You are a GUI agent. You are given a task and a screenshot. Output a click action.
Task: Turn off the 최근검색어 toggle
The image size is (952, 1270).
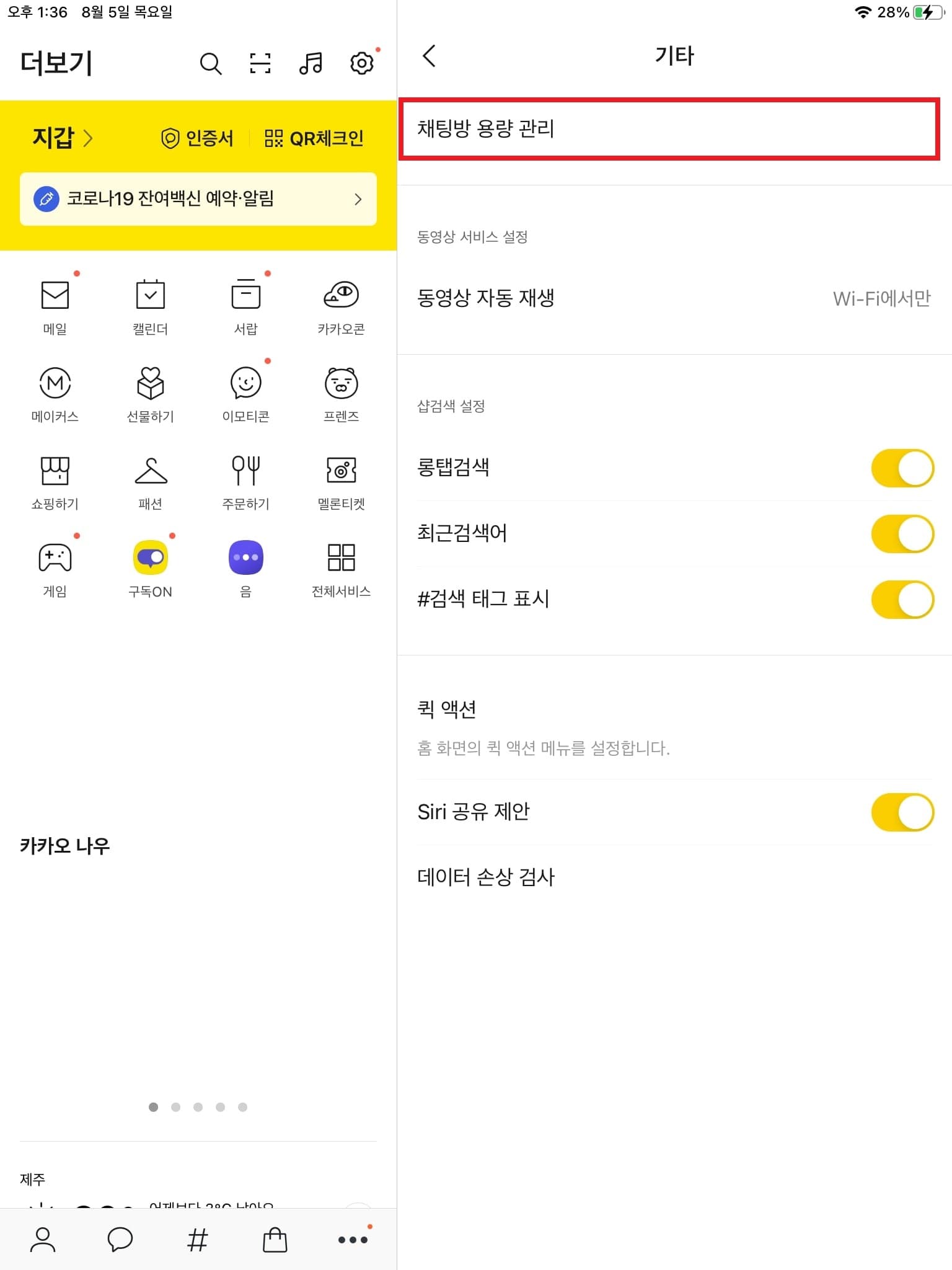[x=902, y=533]
